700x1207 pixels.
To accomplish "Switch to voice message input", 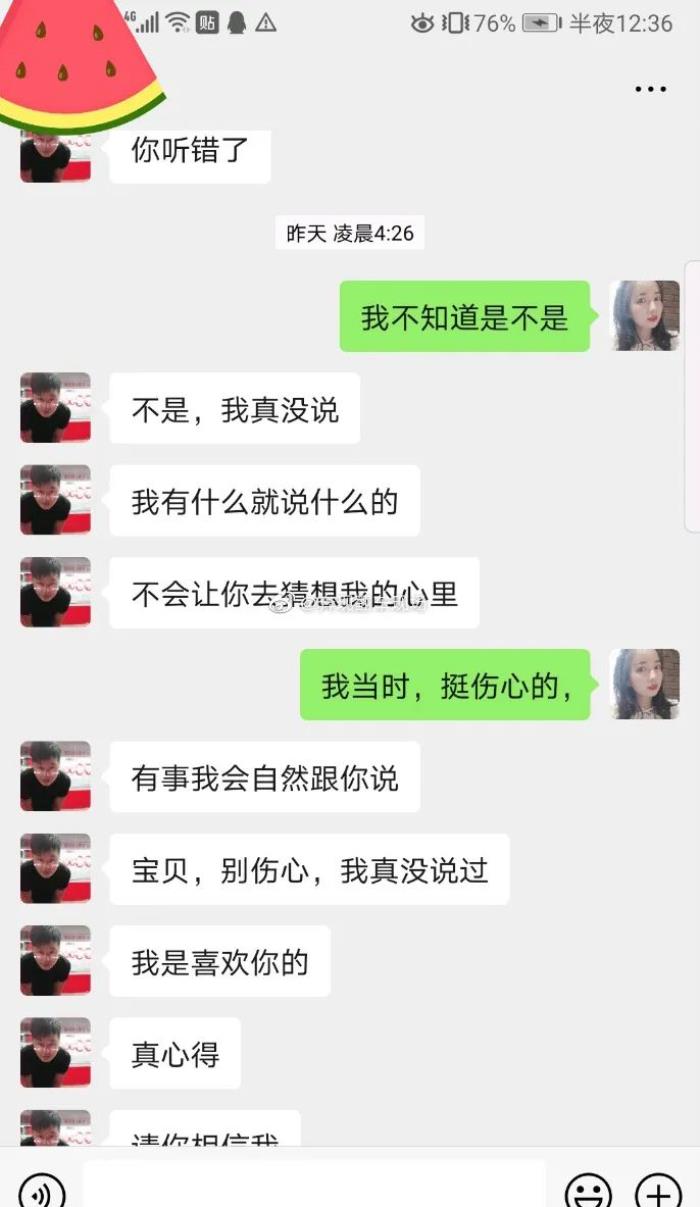I will click(x=41, y=1189).
